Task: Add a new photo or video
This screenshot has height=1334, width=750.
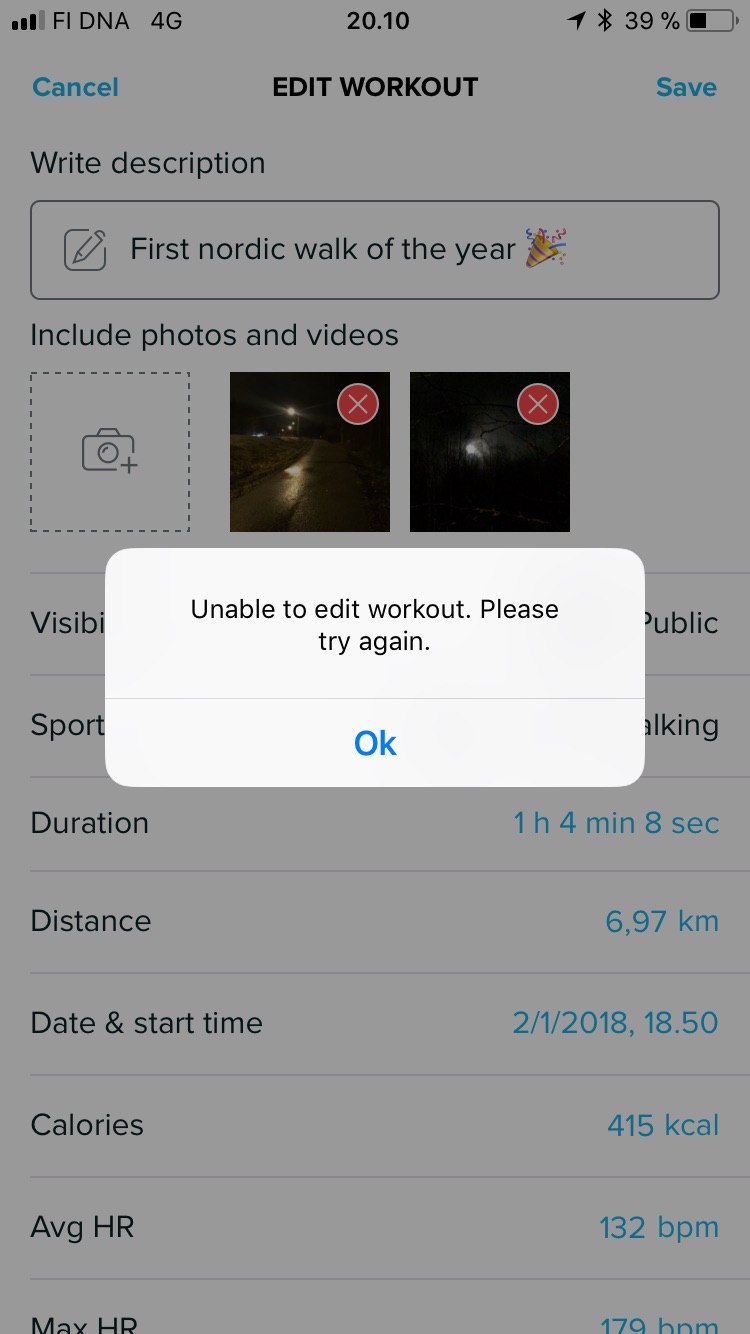Action: (110, 452)
